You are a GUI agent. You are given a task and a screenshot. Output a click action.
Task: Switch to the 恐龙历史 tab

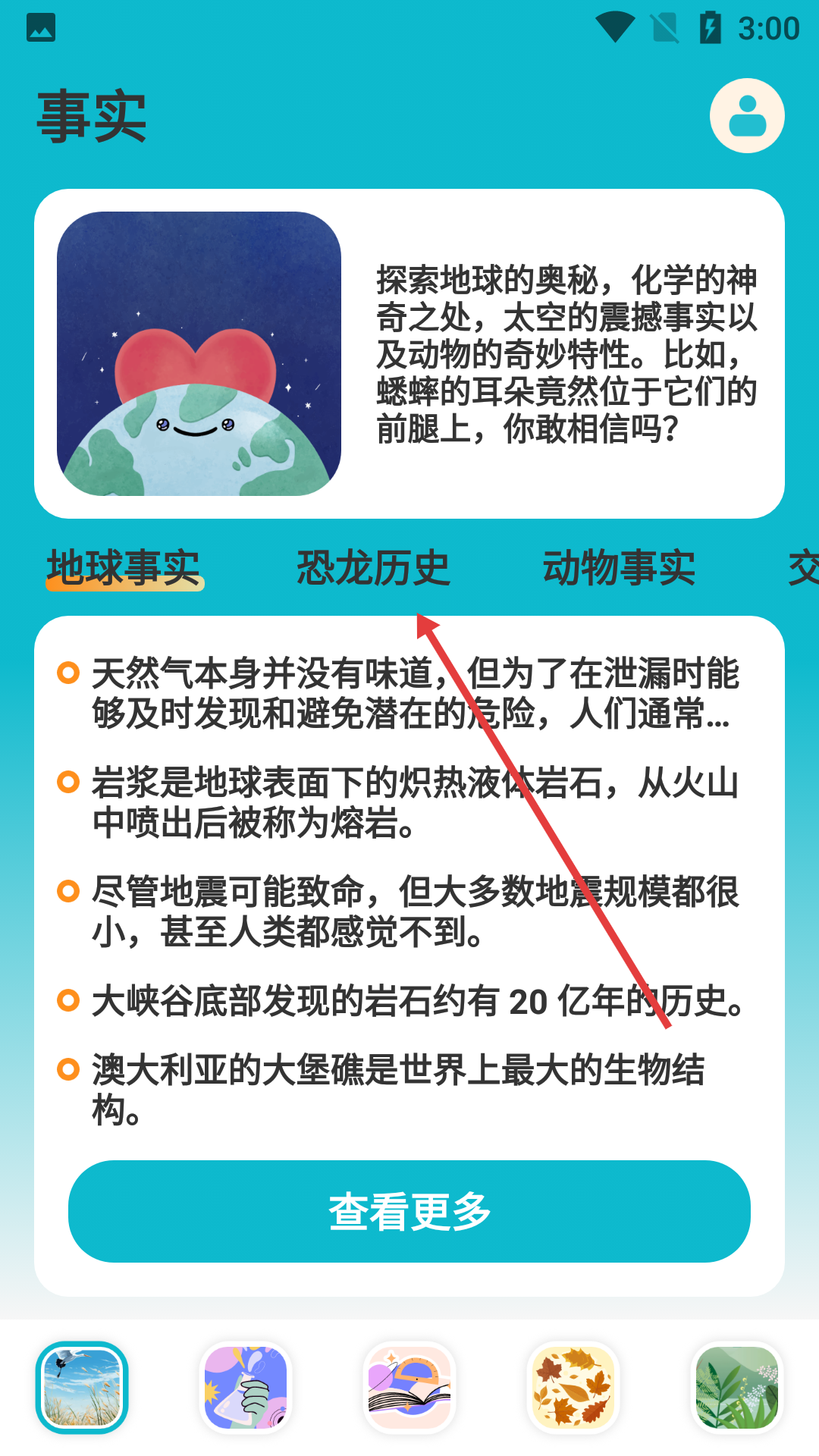coord(373,567)
